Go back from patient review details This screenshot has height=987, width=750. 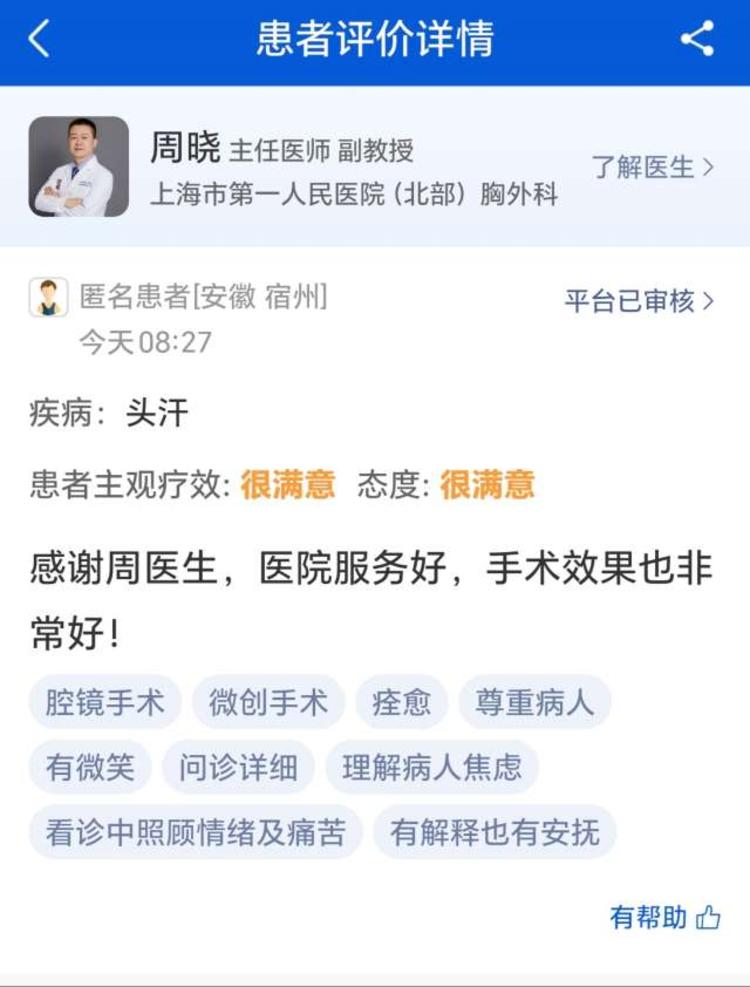39,40
